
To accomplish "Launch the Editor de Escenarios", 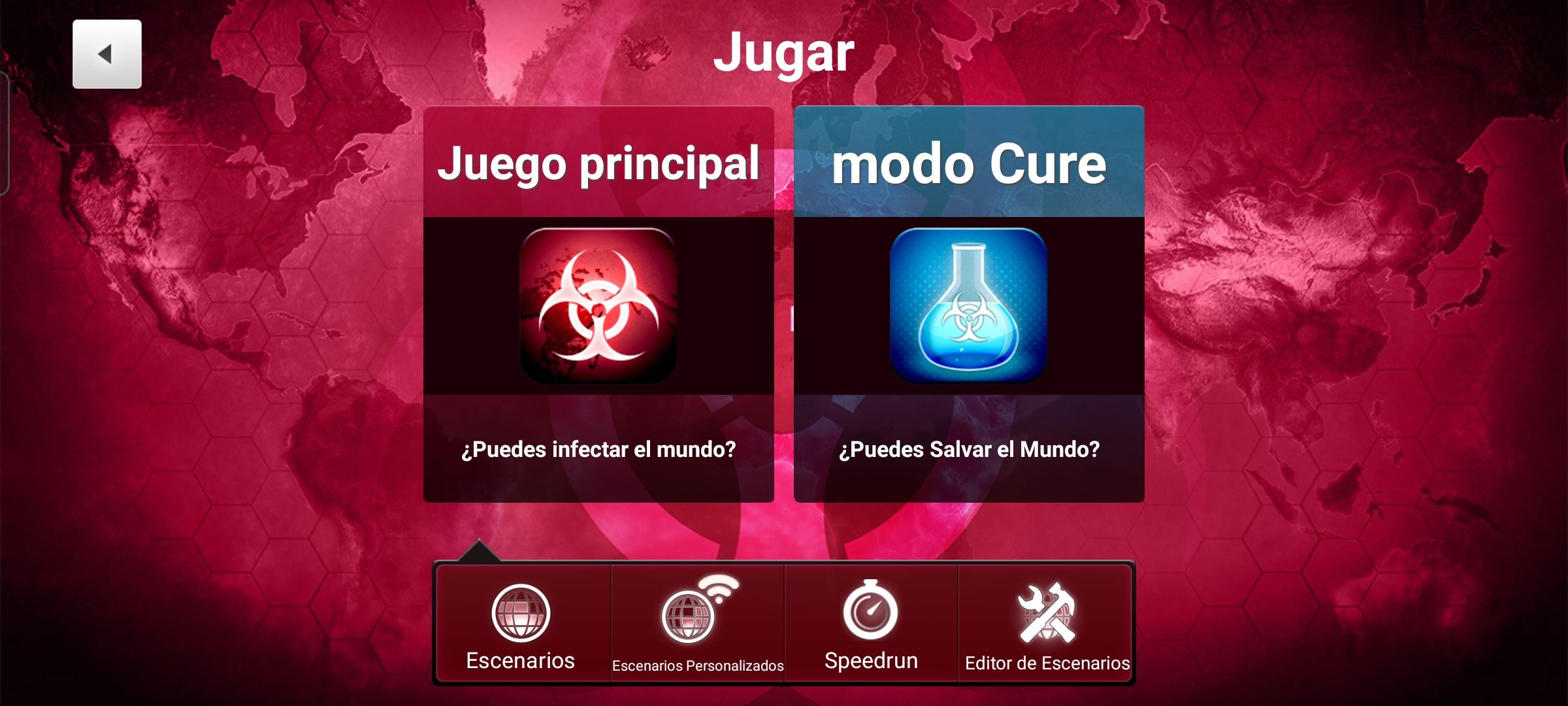I will (1046, 624).
